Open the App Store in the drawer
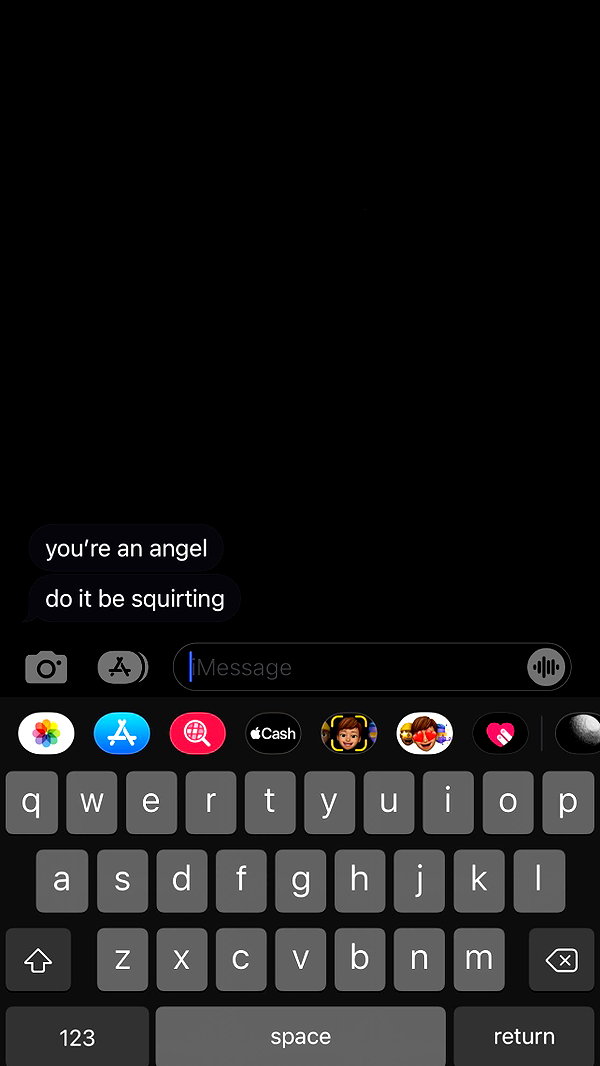Image resolution: width=600 pixels, height=1066 pixels. pyautogui.click(x=122, y=734)
